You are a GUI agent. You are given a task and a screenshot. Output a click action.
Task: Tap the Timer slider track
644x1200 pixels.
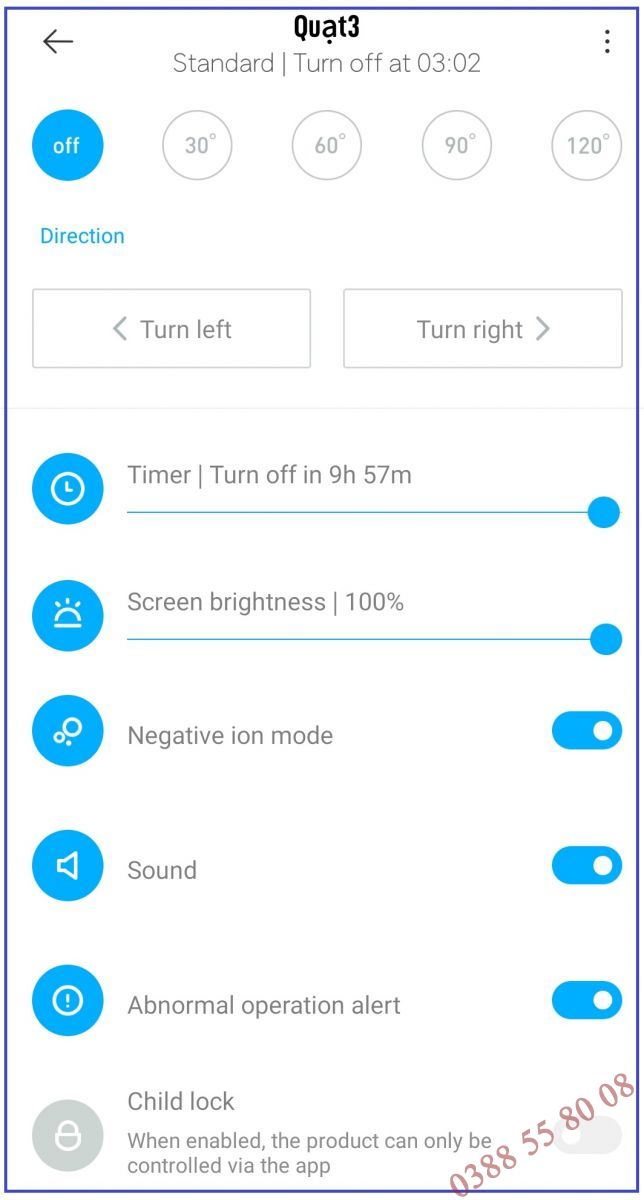pyautogui.click(x=360, y=512)
